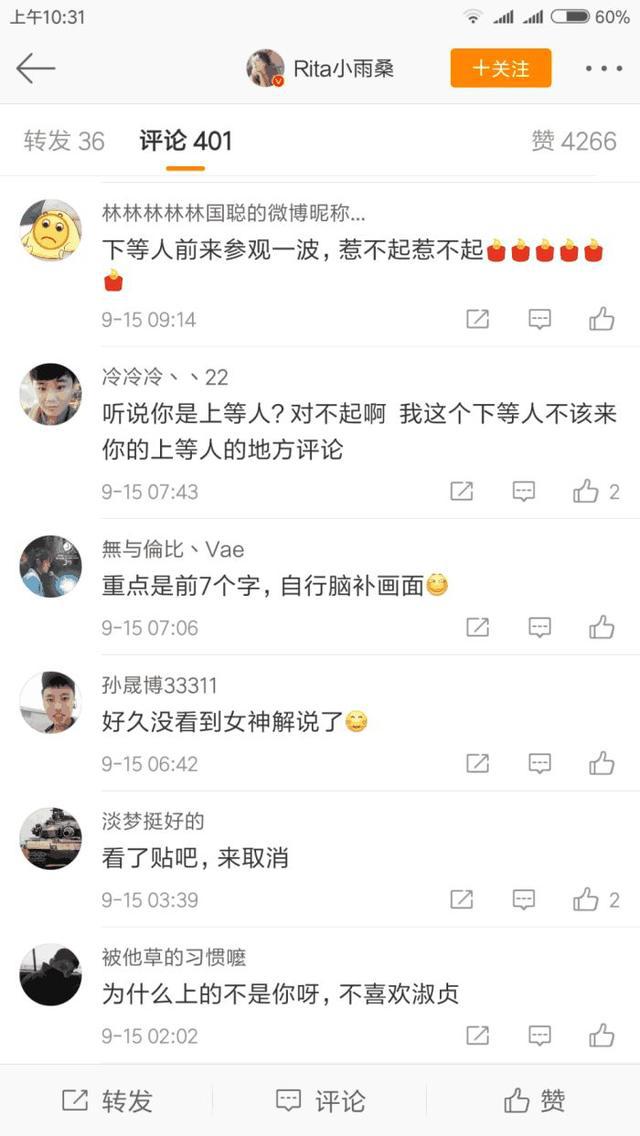Repost the comment from 無与倫比丶Vae
Screen dimensions: 640x1136
[478, 628]
